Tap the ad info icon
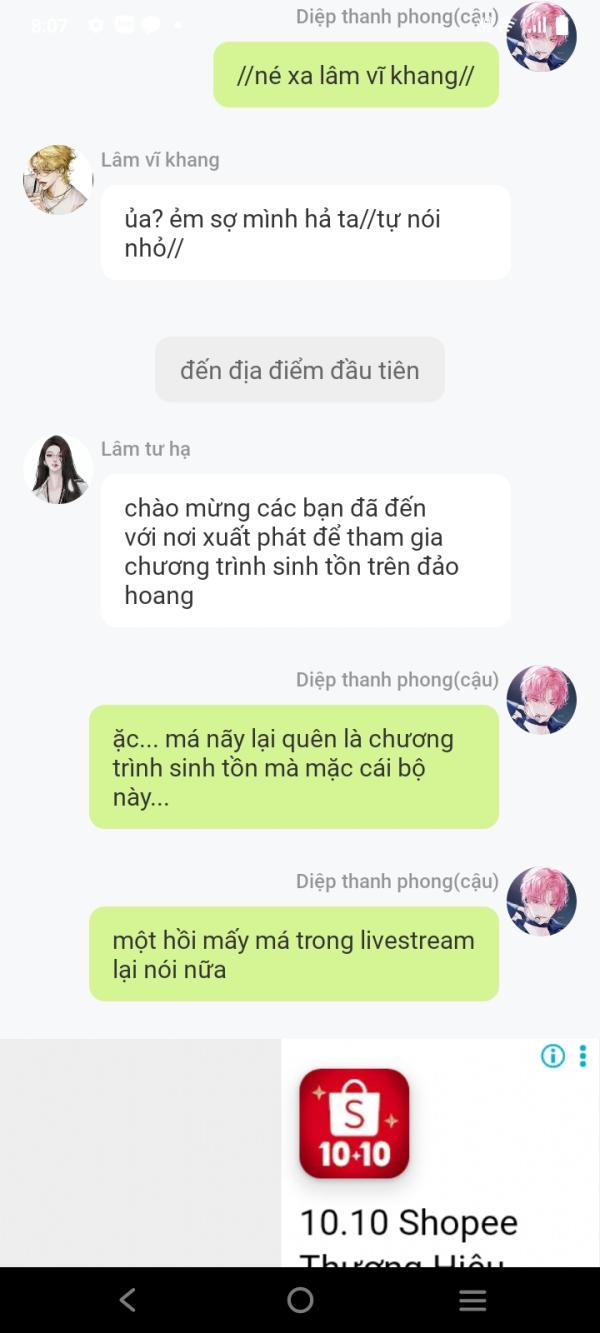 (x=553, y=1056)
